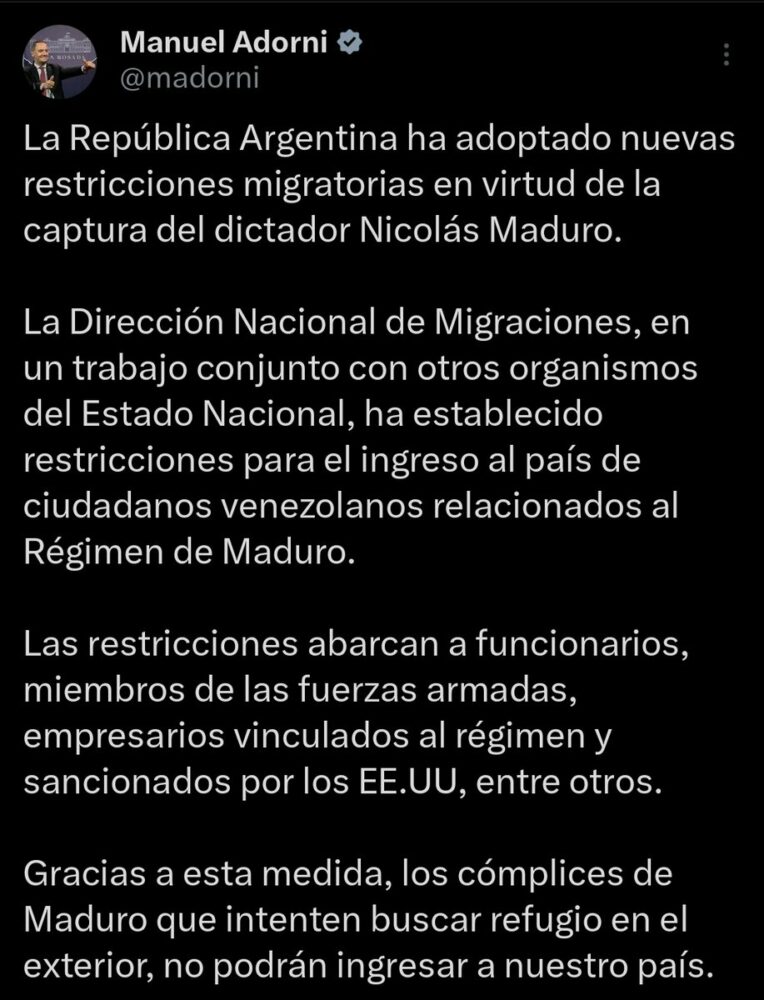Open Manuel Adorni's profile picture

[x=60, y=63]
